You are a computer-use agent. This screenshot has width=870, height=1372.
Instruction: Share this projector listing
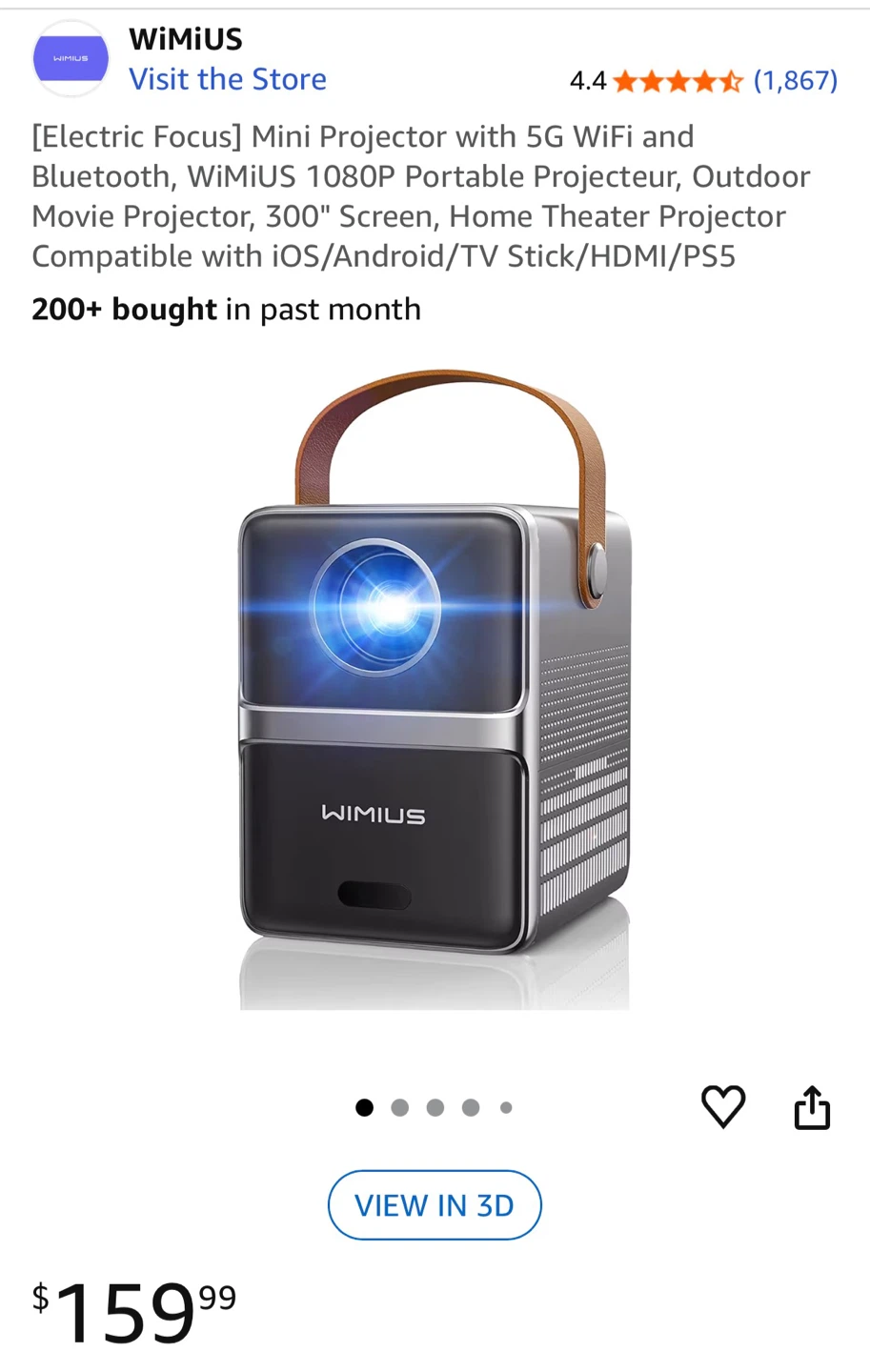point(812,1107)
